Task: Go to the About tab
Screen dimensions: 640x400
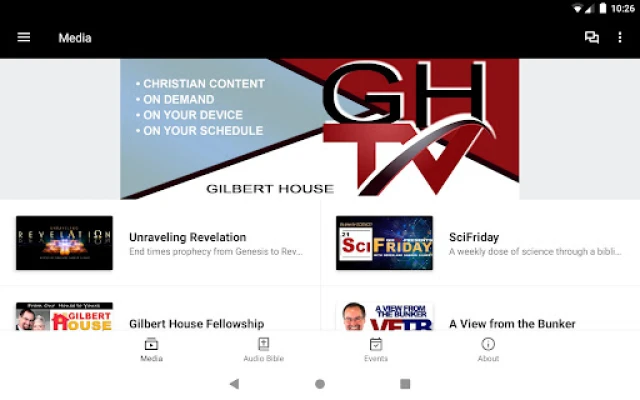Action: 488,349
